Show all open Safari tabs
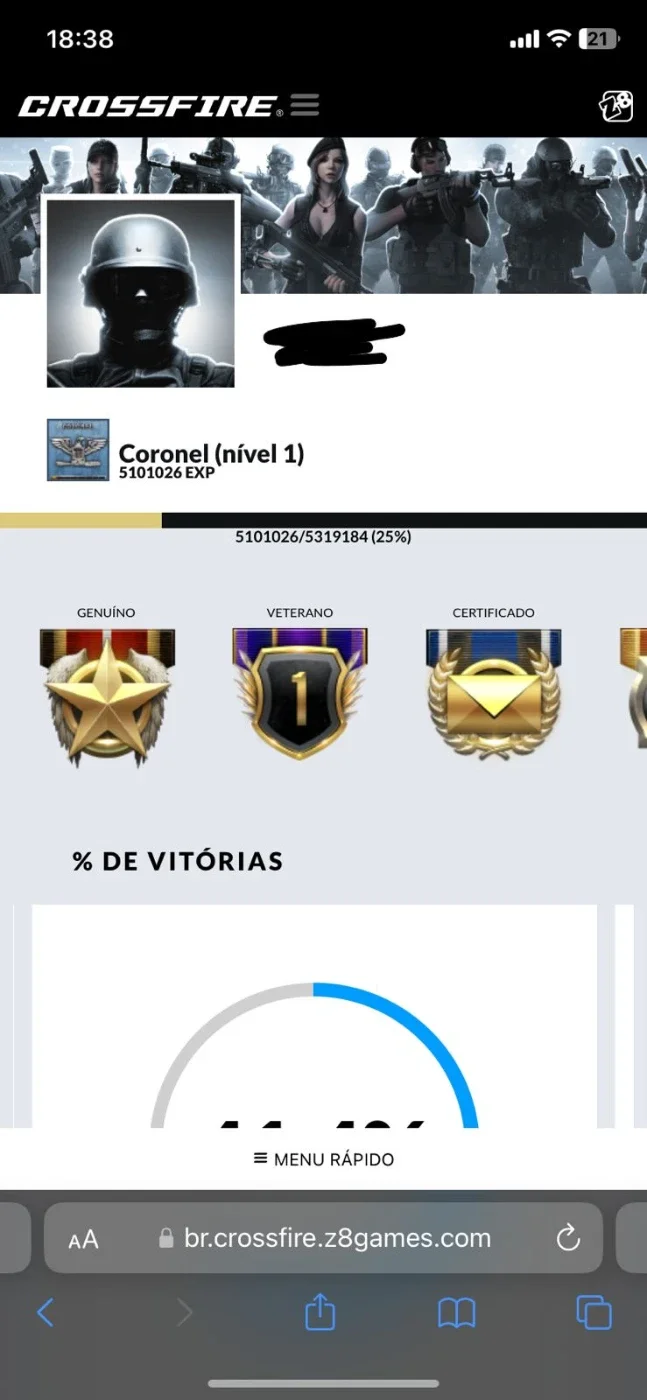Screen dimensions: 647x1400 click(x=594, y=1313)
